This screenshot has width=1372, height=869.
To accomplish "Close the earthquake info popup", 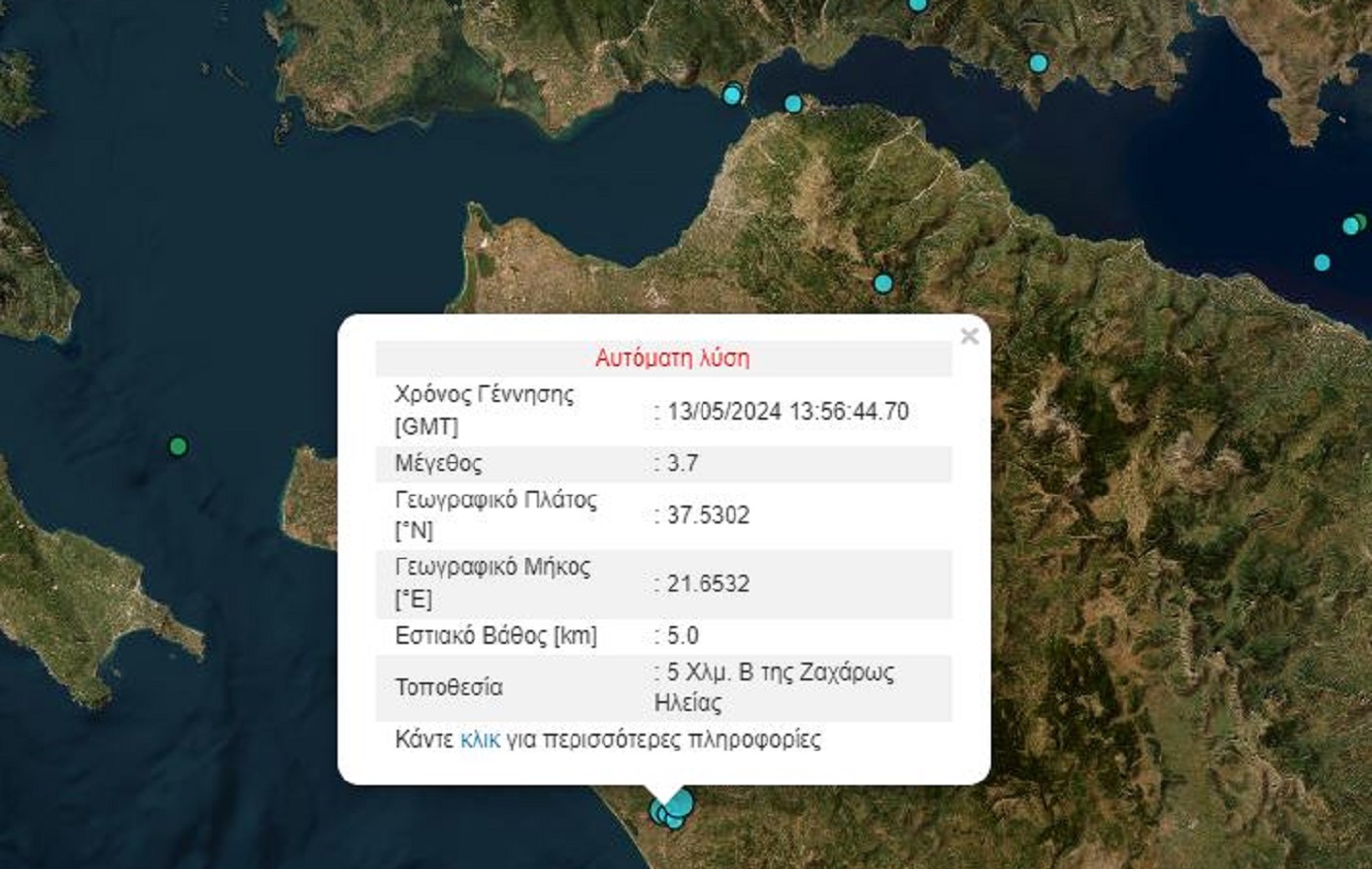I will (x=969, y=337).
